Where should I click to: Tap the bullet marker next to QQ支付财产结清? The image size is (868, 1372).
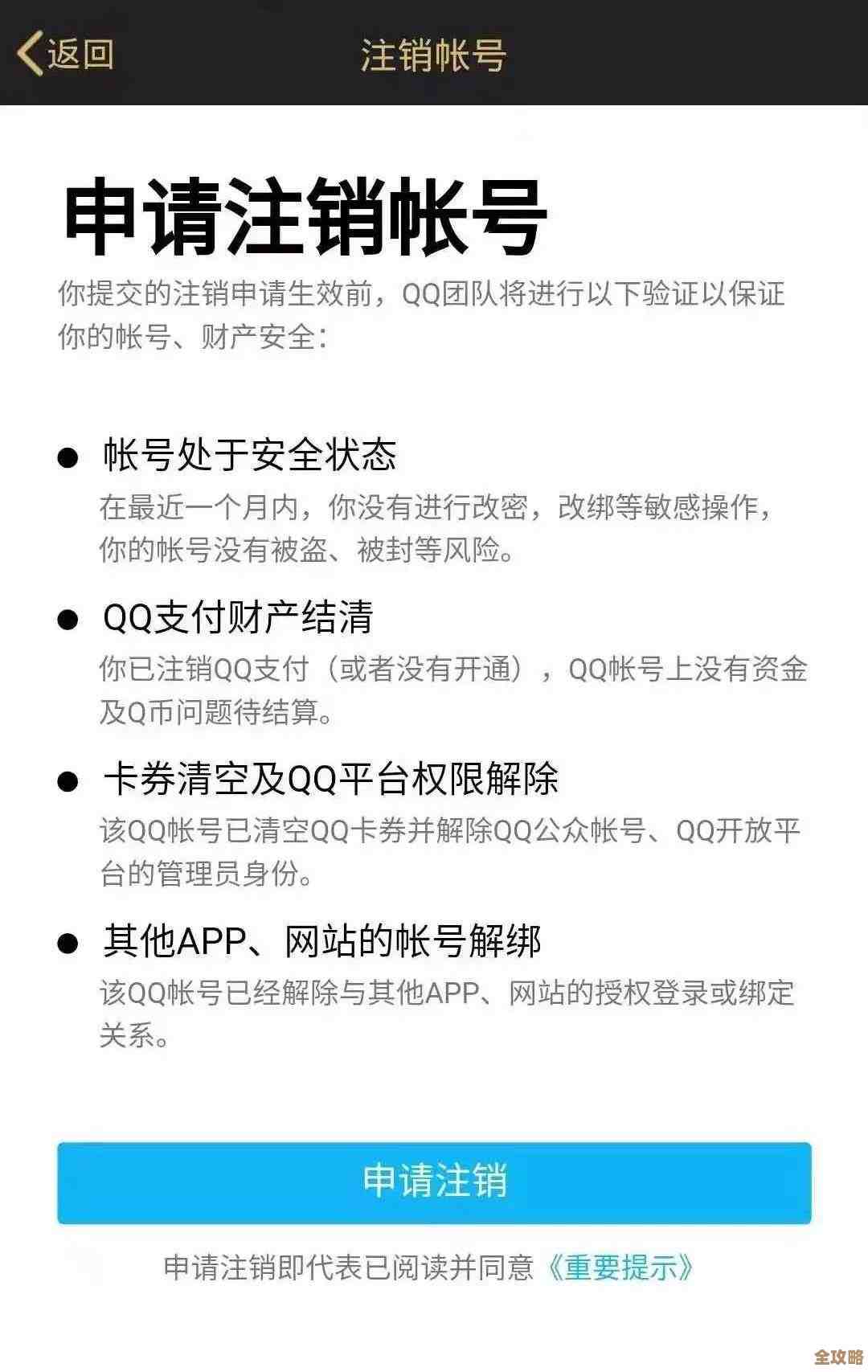pyautogui.click(x=68, y=618)
